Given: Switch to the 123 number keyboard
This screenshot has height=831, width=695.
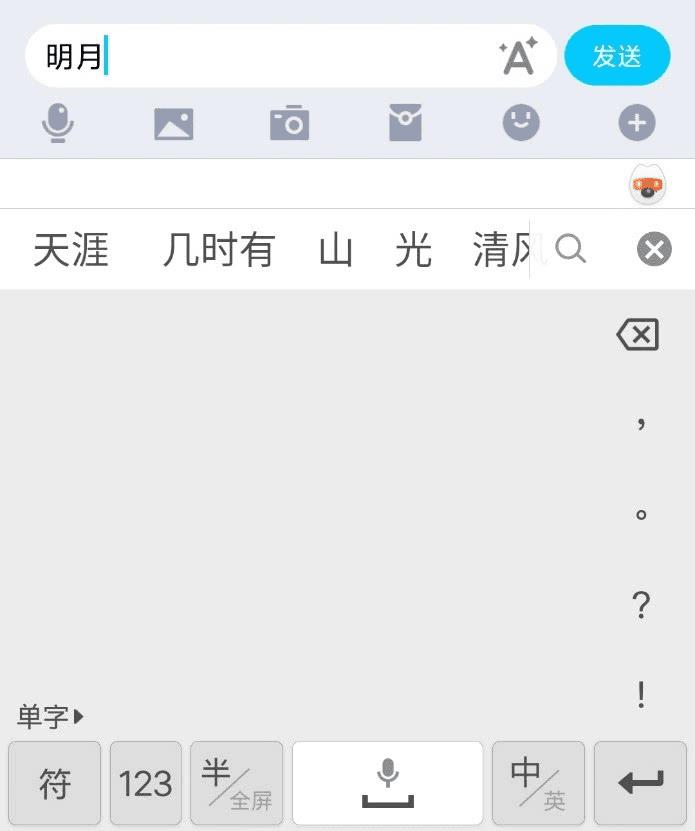Looking at the screenshot, I should (146, 783).
